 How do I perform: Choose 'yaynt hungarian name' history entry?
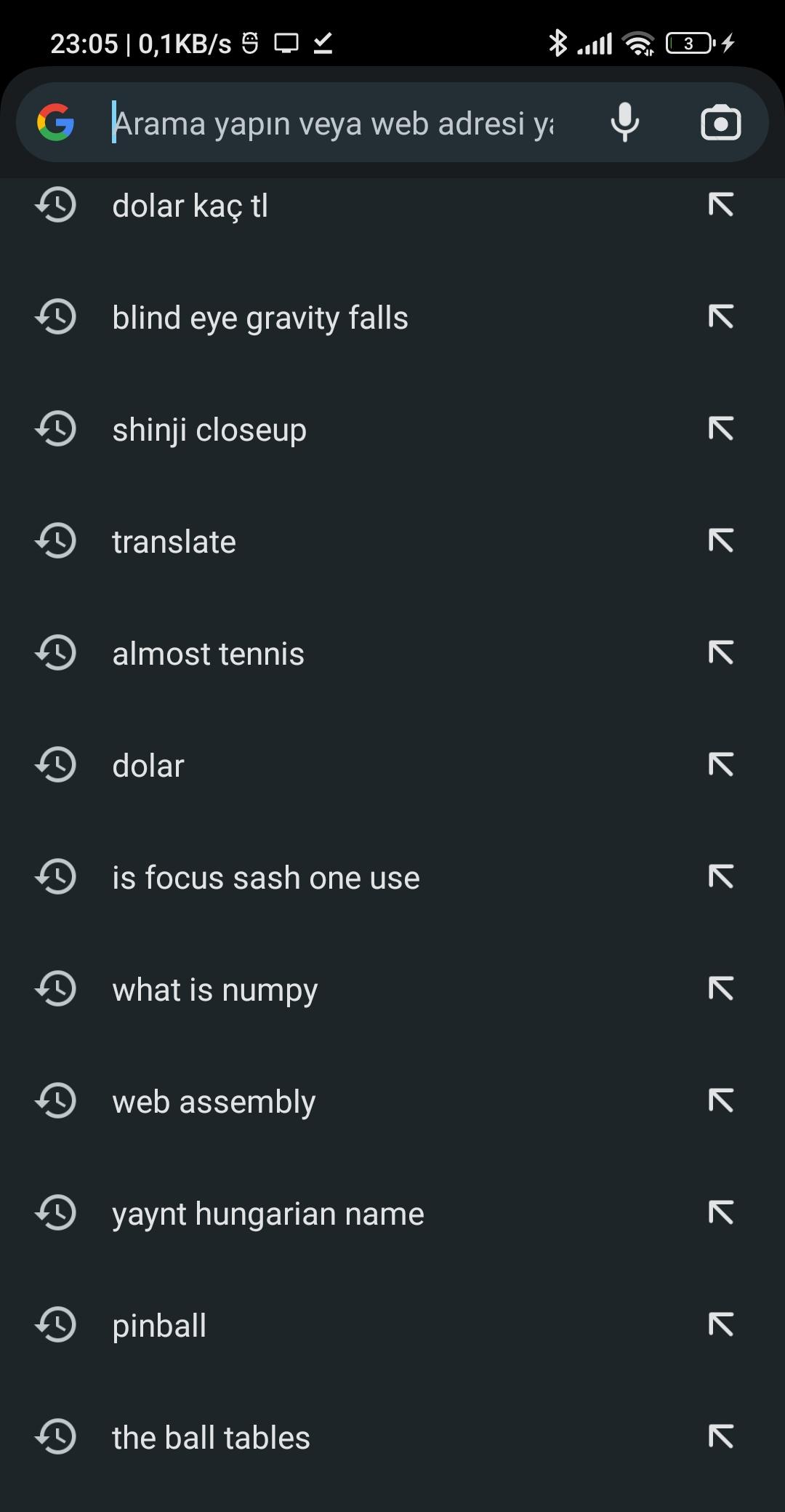(x=268, y=1214)
